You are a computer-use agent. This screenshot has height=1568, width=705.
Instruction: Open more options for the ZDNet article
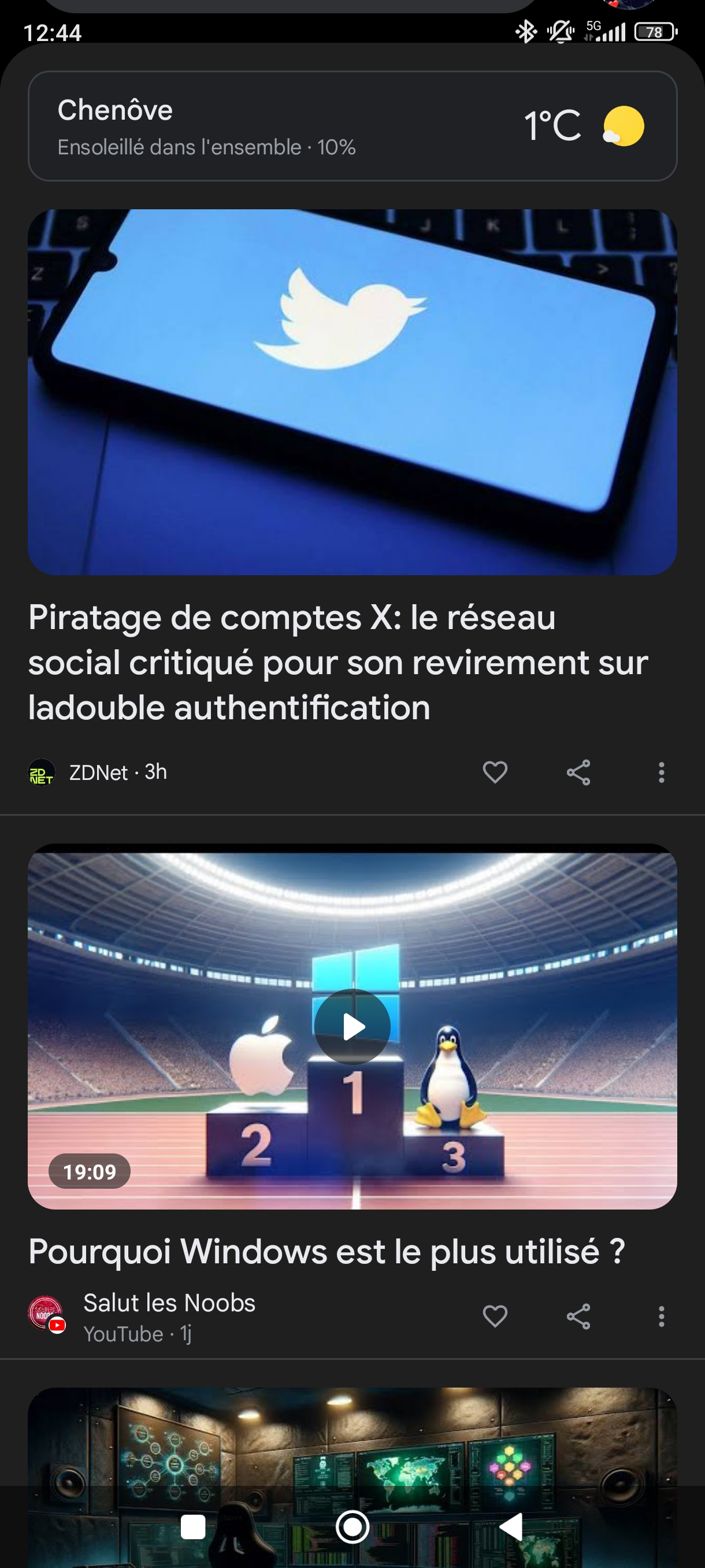[661, 772]
